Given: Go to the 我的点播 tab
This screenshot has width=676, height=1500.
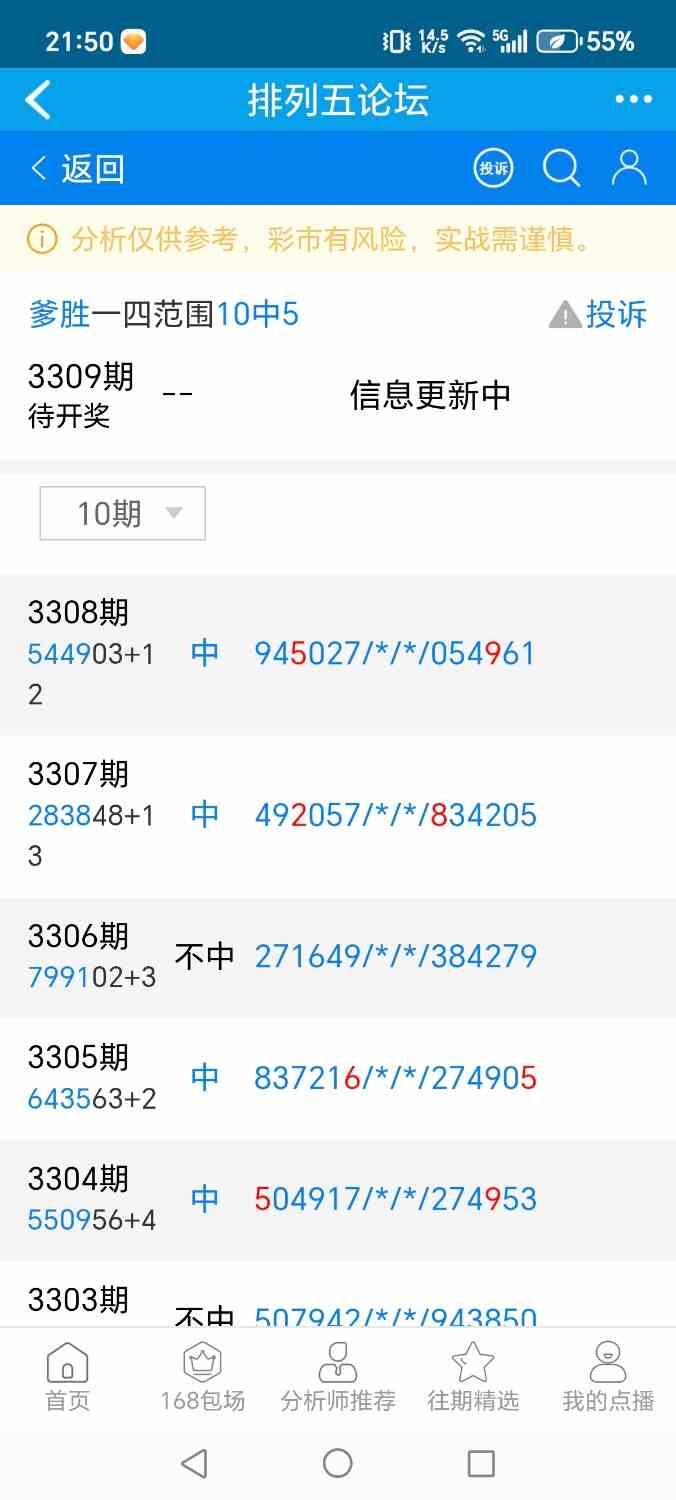Looking at the screenshot, I should [608, 1377].
